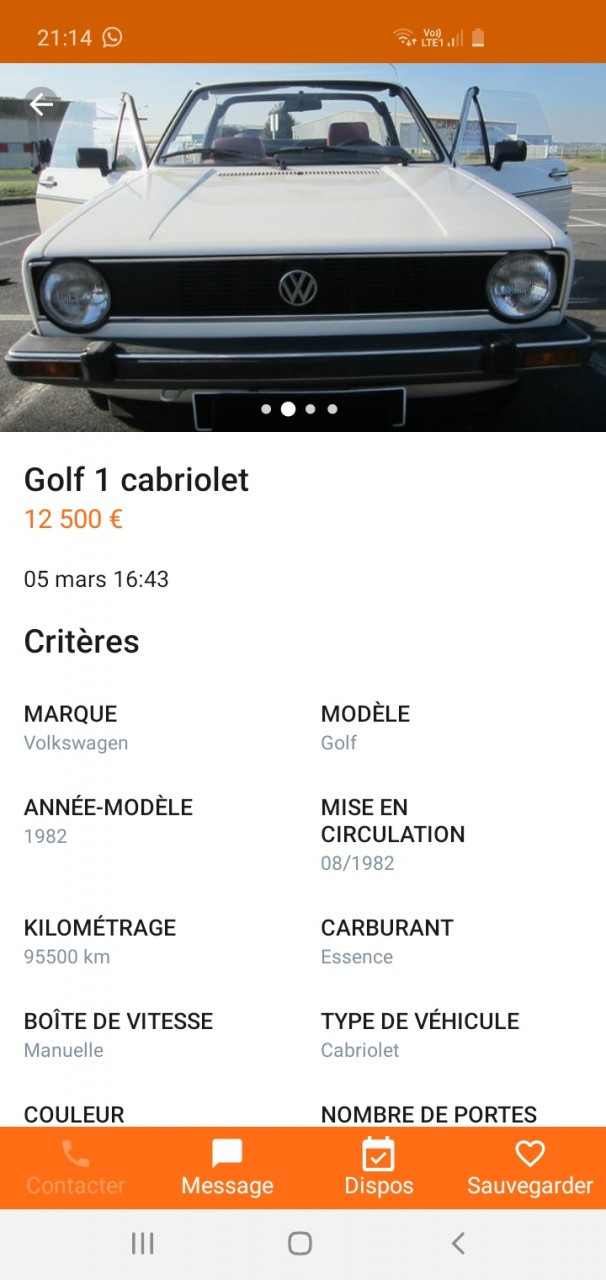Screen dimensions: 606x1280
Task: Save this listing with Sauvegarder
Action: pos(529,1168)
